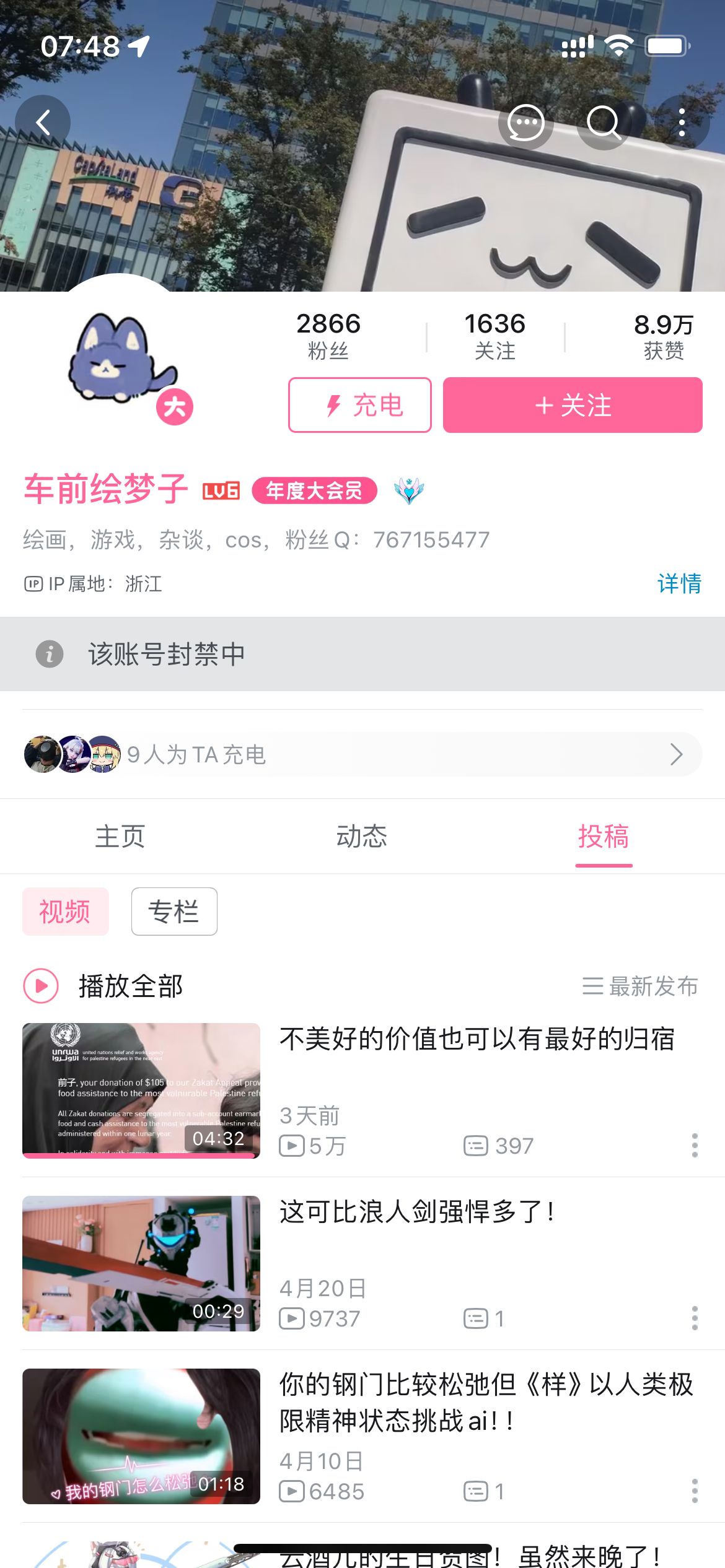725x1568 pixels.
Task: View the 2866 粉丝 fans list
Action: pos(328,336)
